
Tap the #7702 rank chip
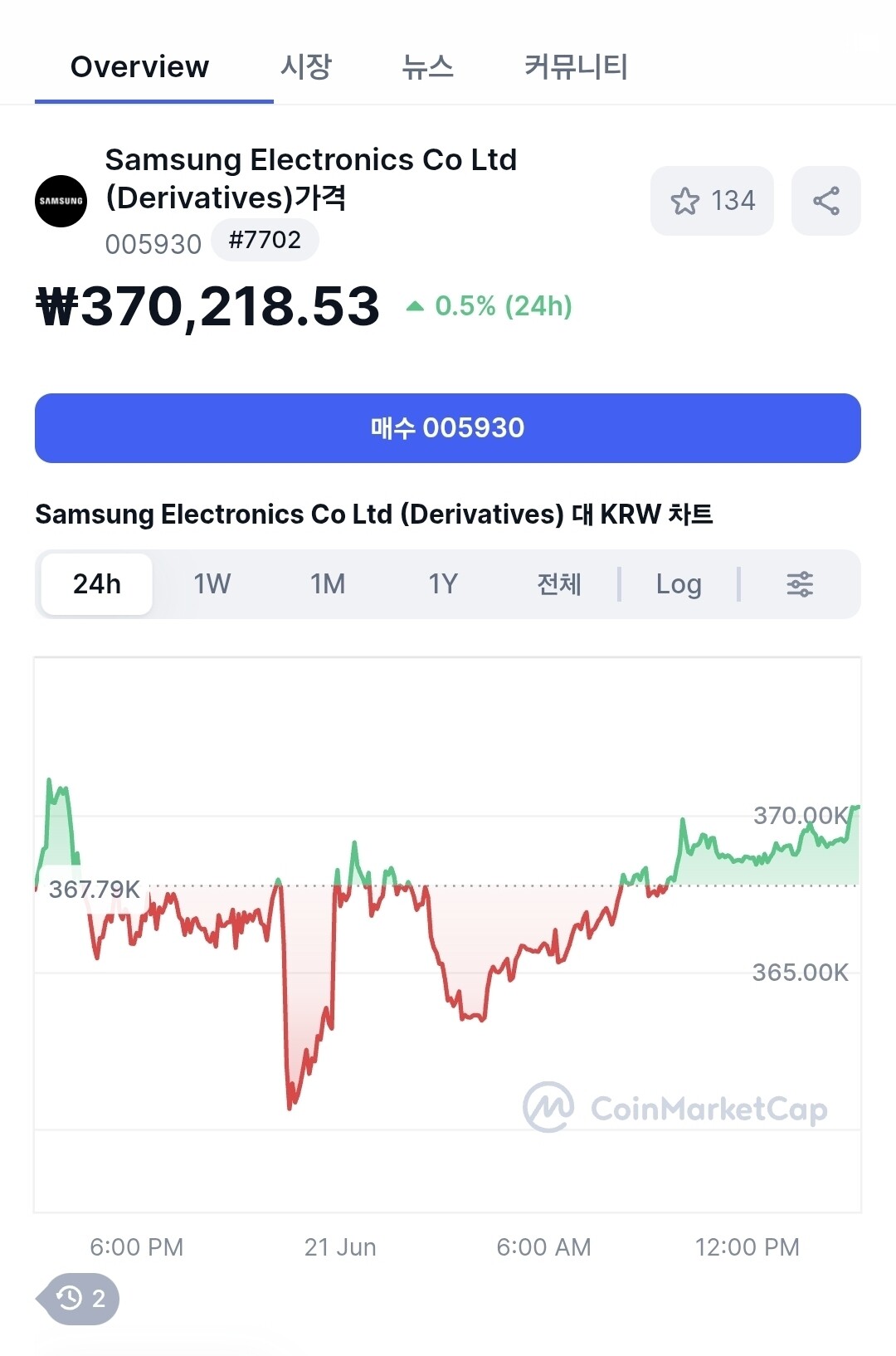click(x=265, y=241)
